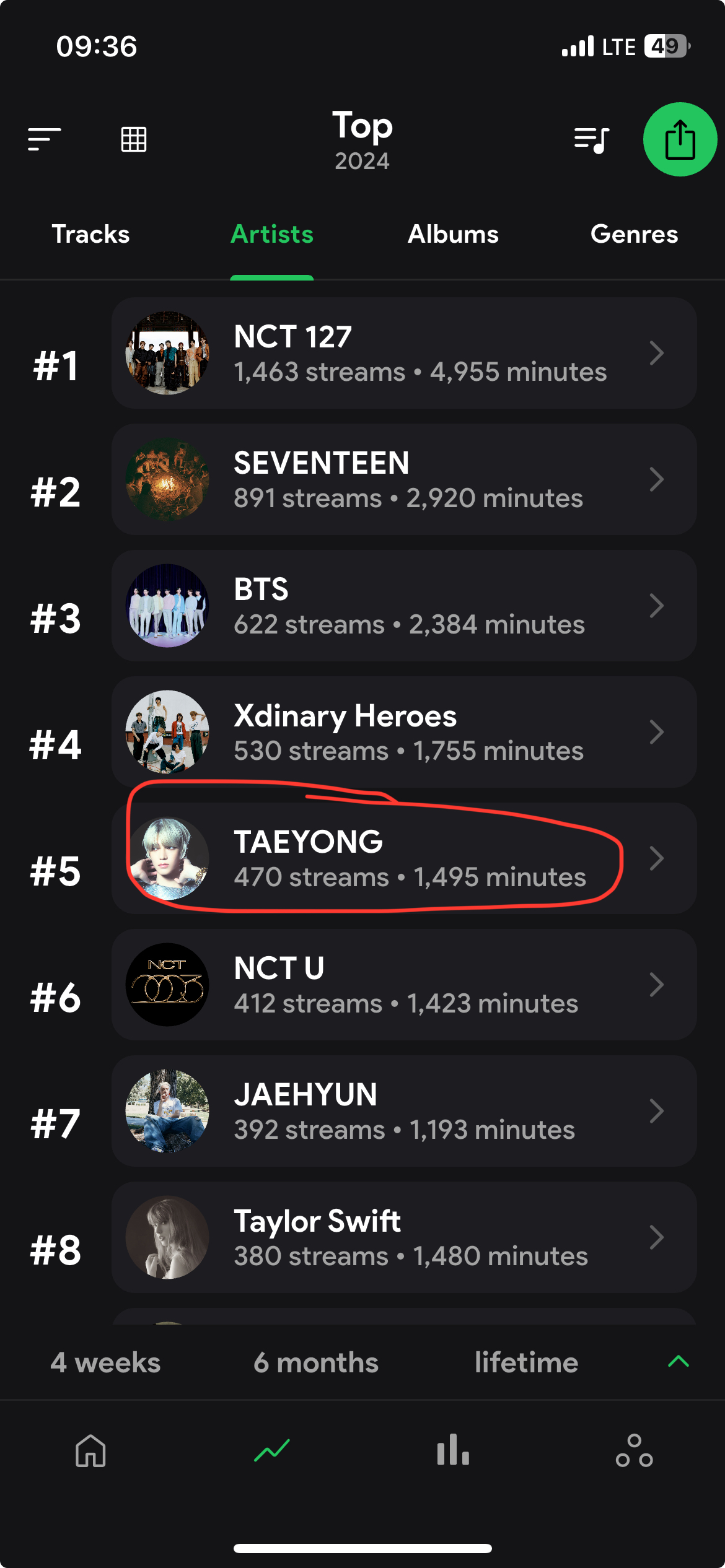Open SEVENTEEN artist details
The height and width of the screenshot is (1568, 725).
click(404, 479)
